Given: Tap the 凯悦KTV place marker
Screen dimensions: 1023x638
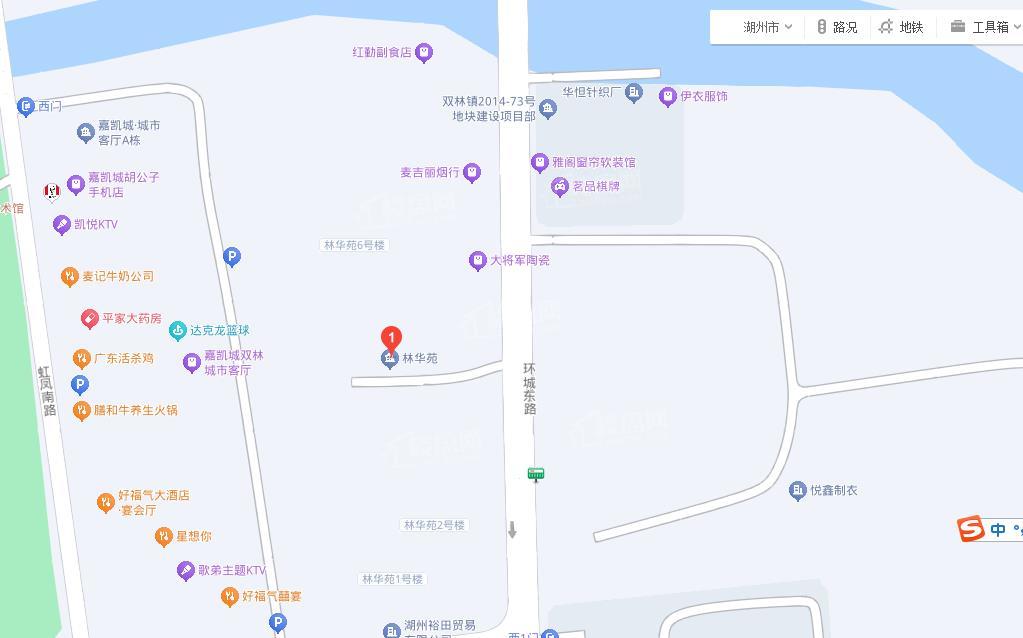Looking at the screenshot, I should (x=62, y=225).
